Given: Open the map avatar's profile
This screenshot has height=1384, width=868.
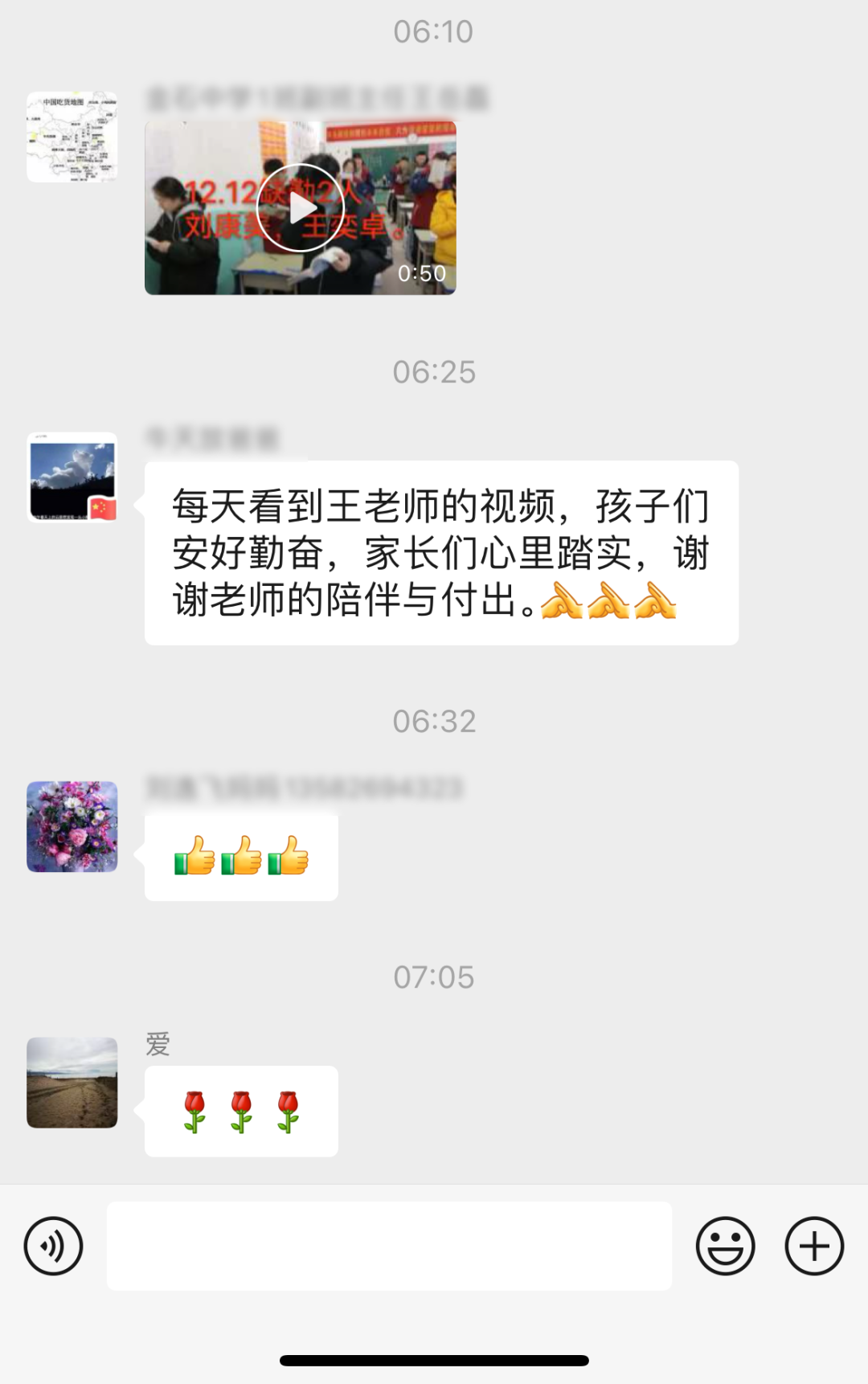Looking at the screenshot, I should pyautogui.click(x=72, y=137).
